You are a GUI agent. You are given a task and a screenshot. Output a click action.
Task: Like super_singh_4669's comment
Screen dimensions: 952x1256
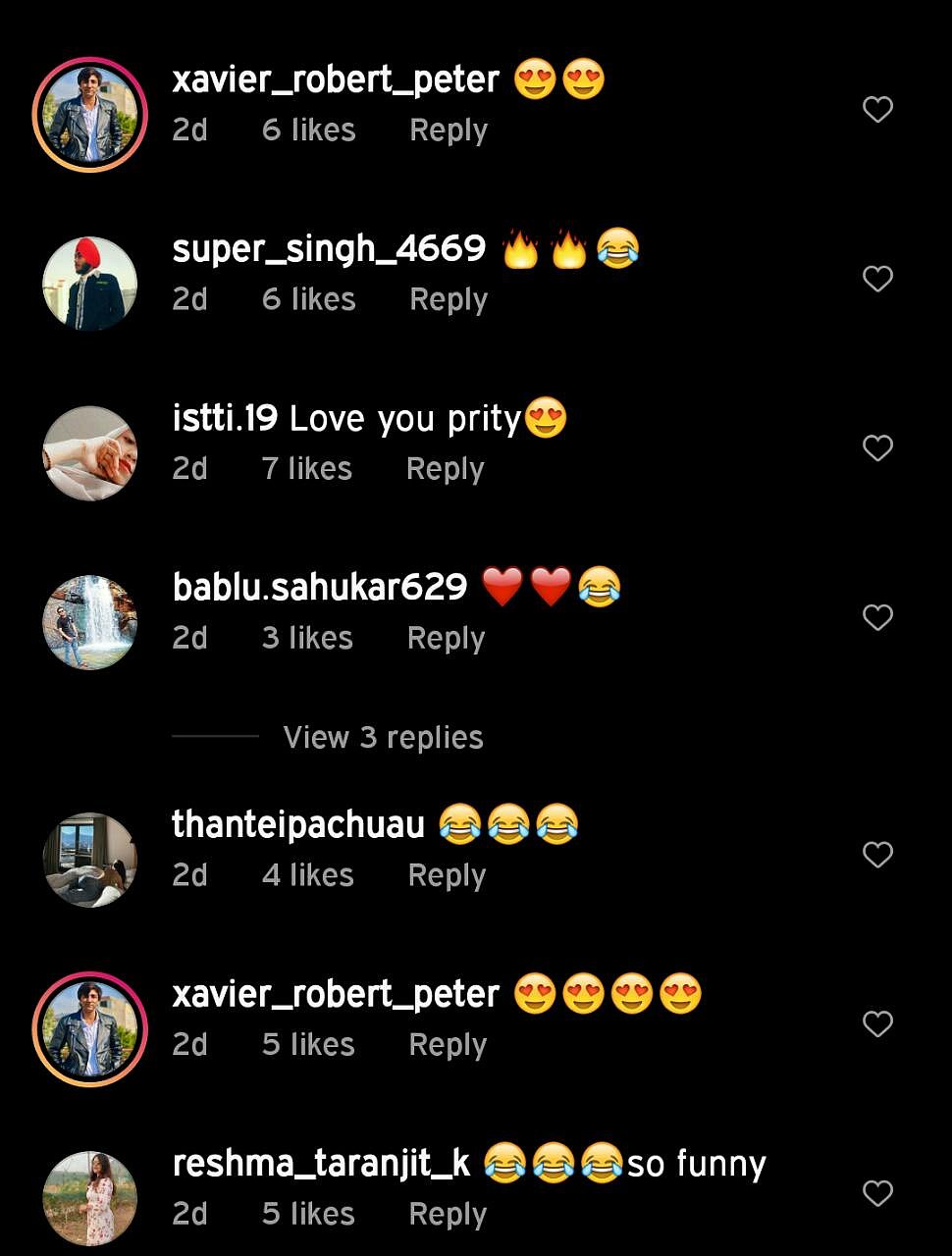877,279
